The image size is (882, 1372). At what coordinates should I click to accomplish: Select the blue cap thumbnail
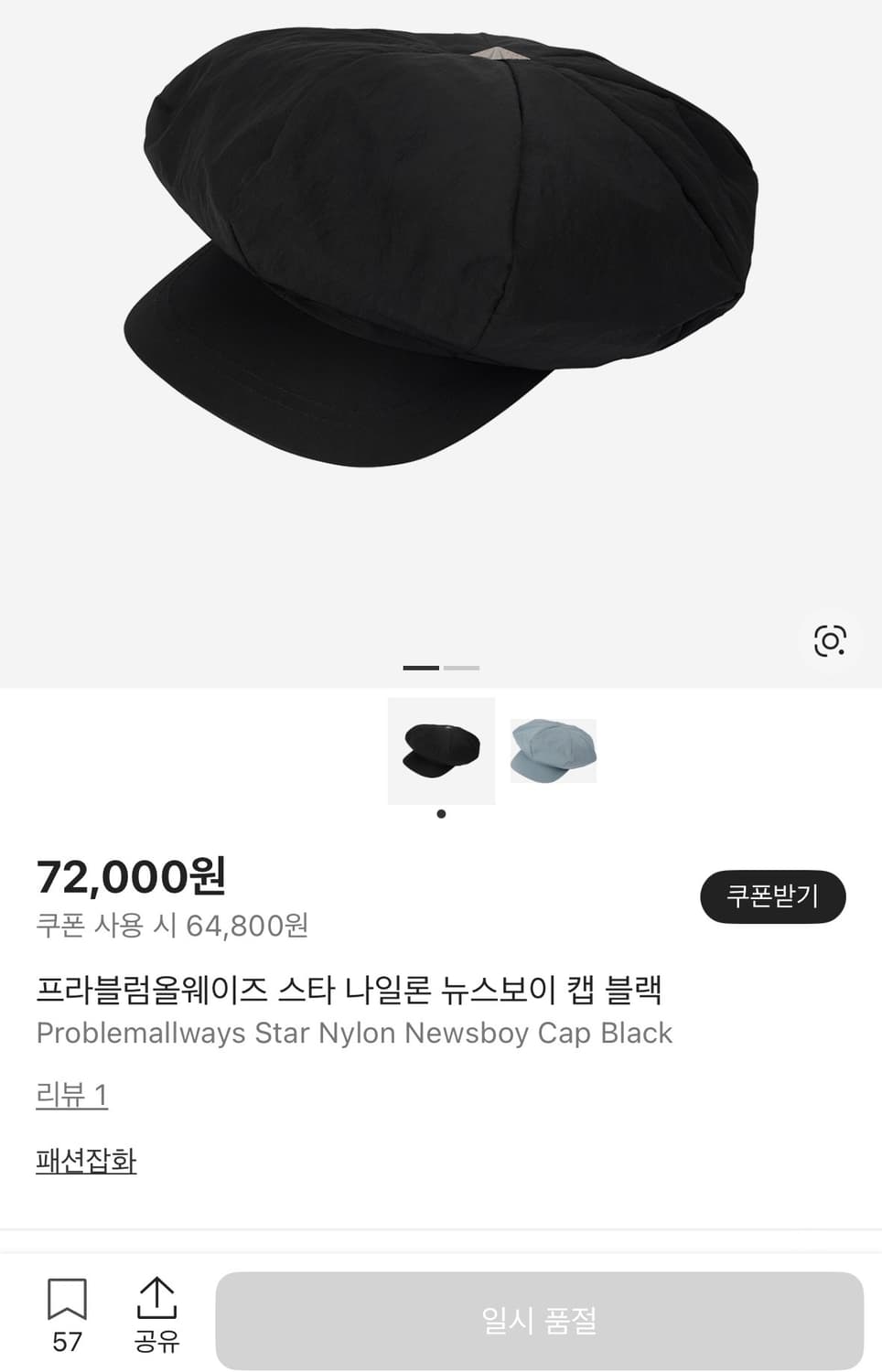pyautogui.click(x=553, y=750)
